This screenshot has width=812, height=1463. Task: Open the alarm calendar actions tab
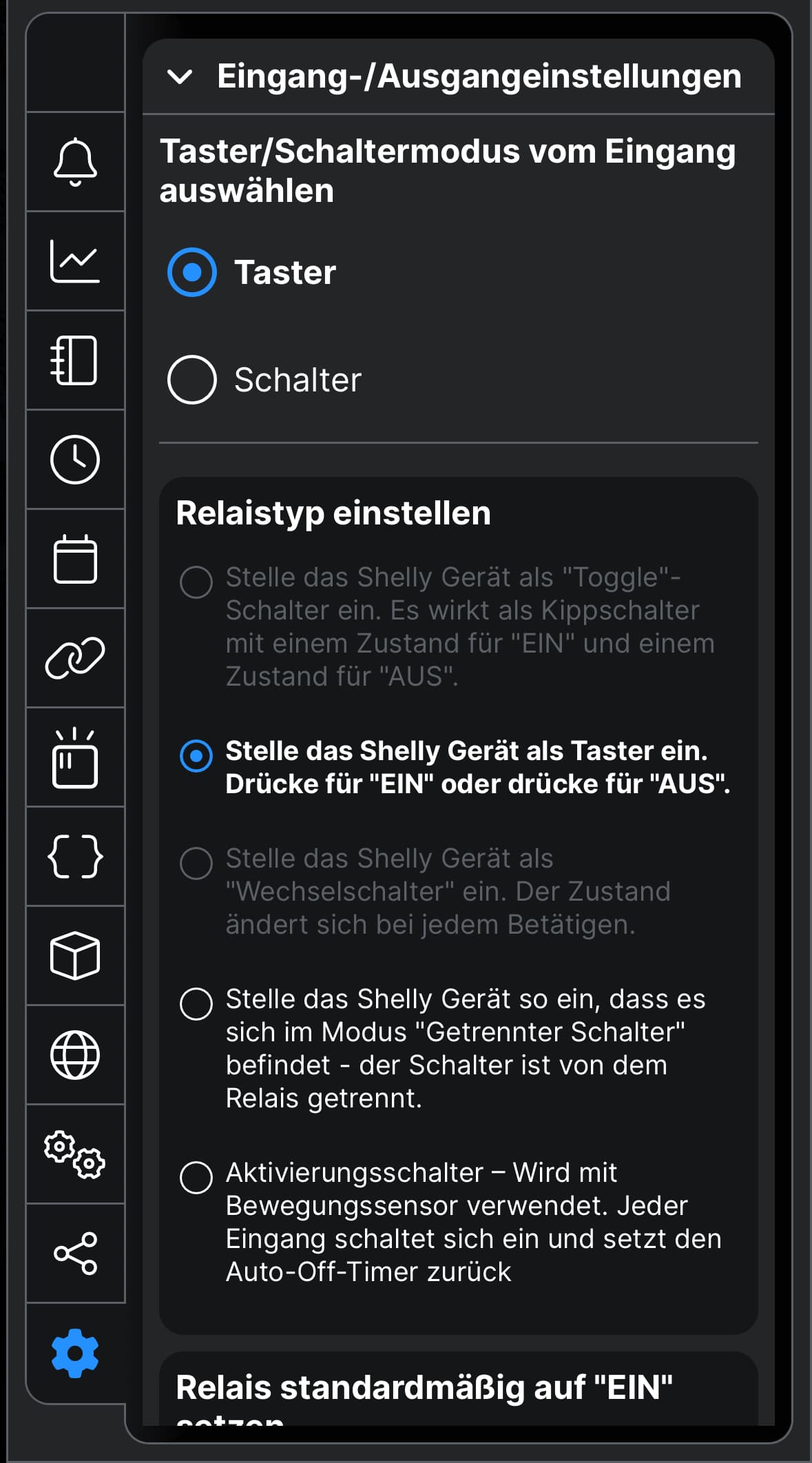click(75, 757)
